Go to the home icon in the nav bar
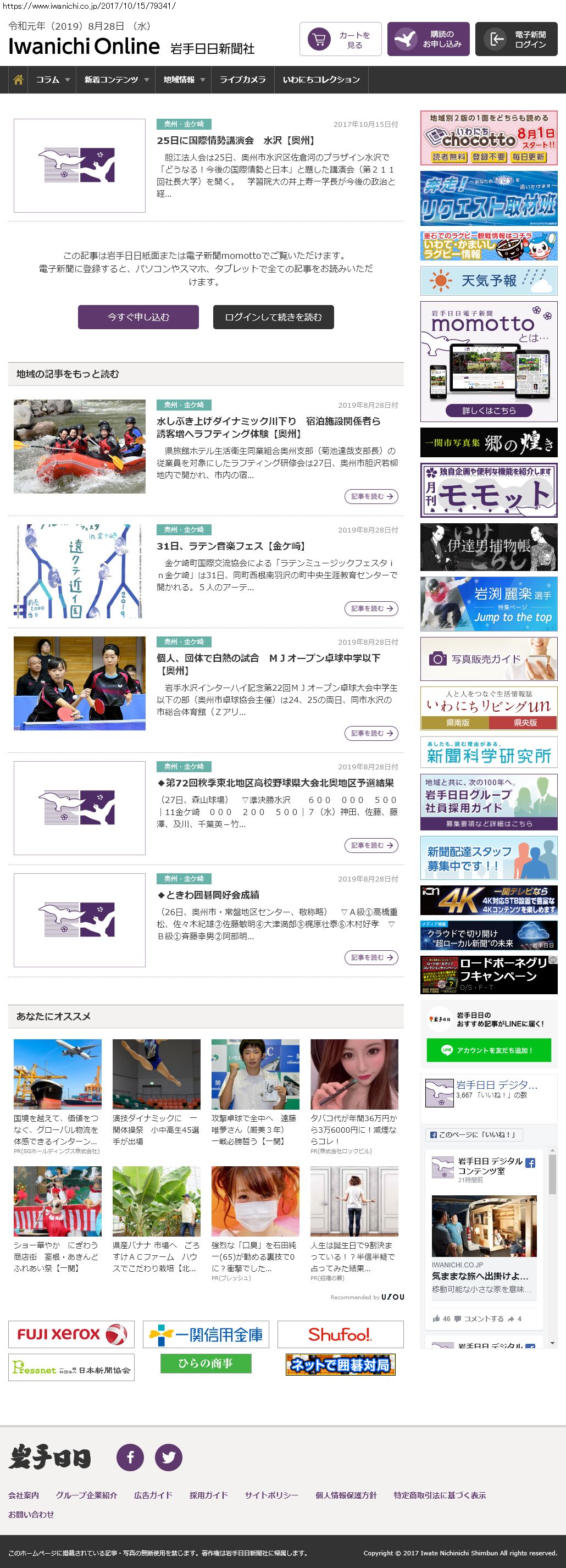The width and height of the screenshot is (566, 1568). [x=18, y=80]
